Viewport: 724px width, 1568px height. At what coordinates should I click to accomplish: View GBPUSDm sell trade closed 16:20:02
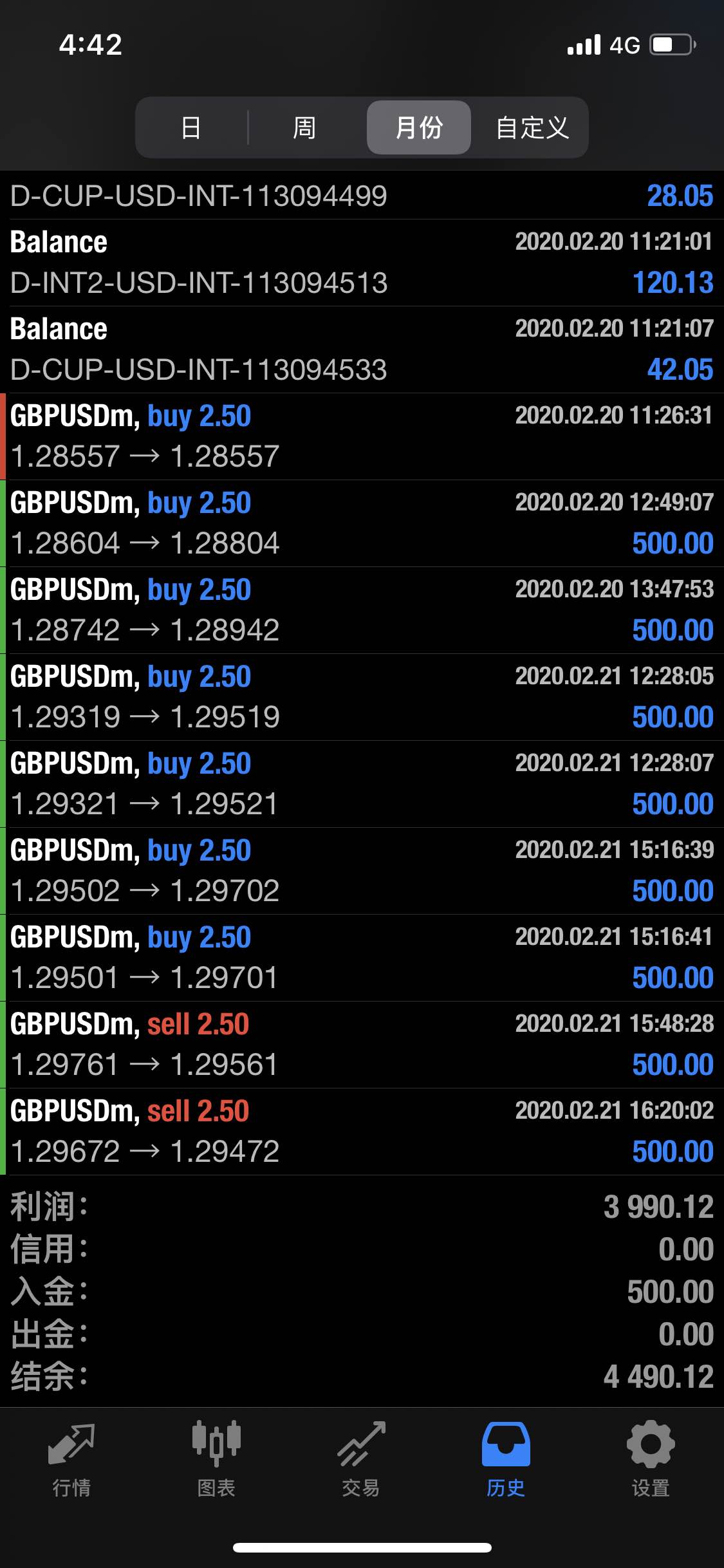(x=362, y=1132)
